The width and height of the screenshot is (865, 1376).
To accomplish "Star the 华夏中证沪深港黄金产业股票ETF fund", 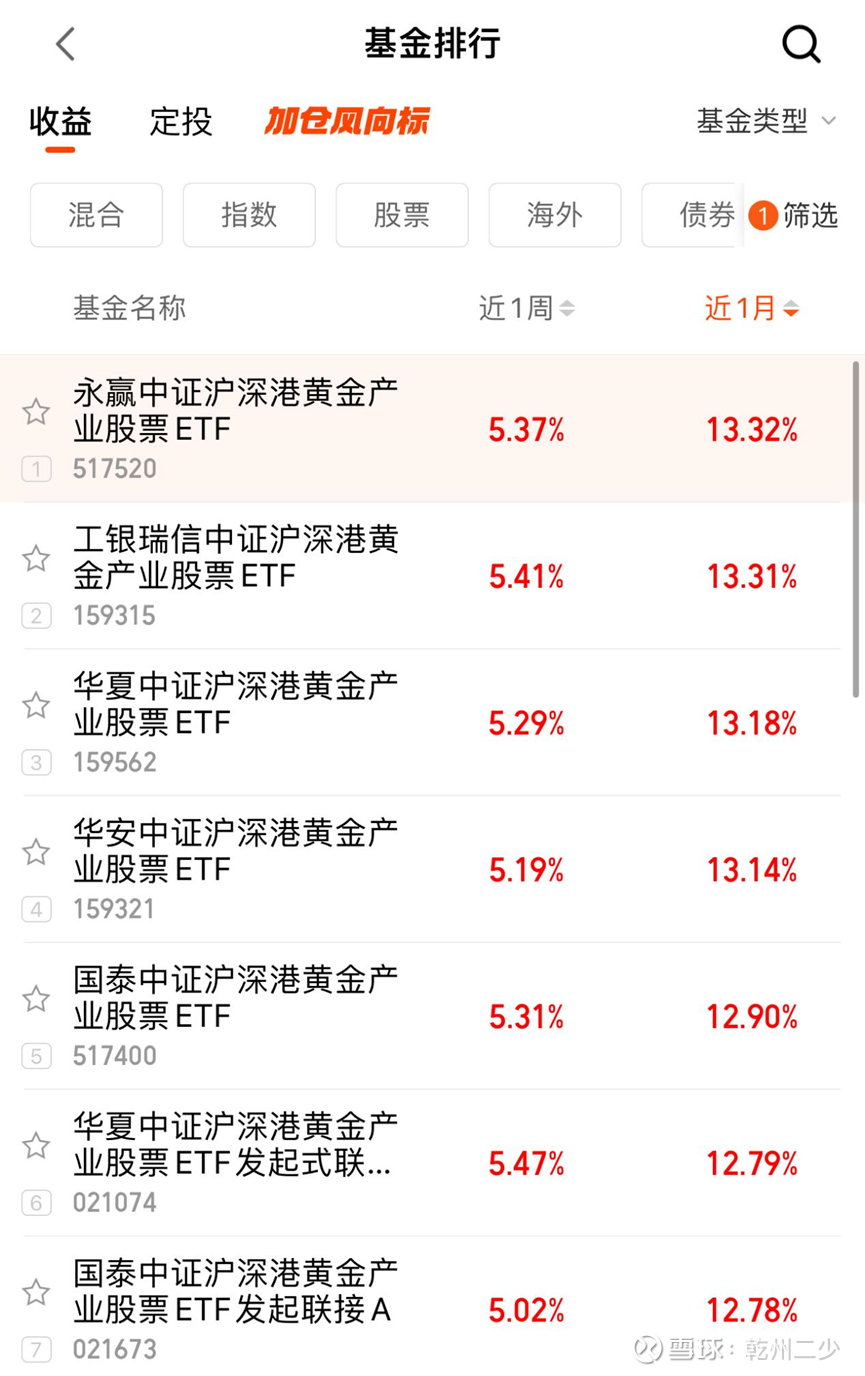I will coord(36,705).
